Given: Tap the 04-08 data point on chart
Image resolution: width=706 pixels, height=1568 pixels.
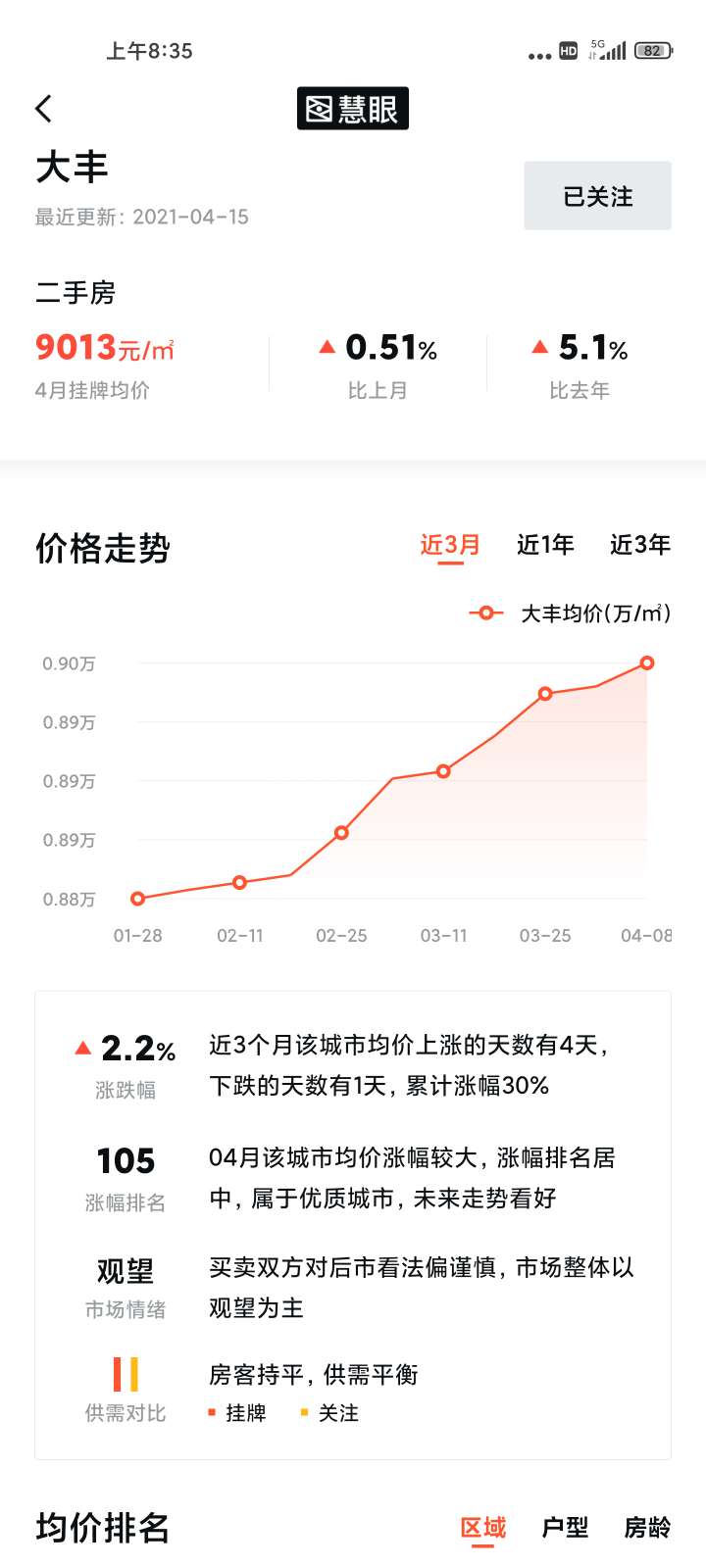Looking at the screenshot, I should tap(647, 663).
